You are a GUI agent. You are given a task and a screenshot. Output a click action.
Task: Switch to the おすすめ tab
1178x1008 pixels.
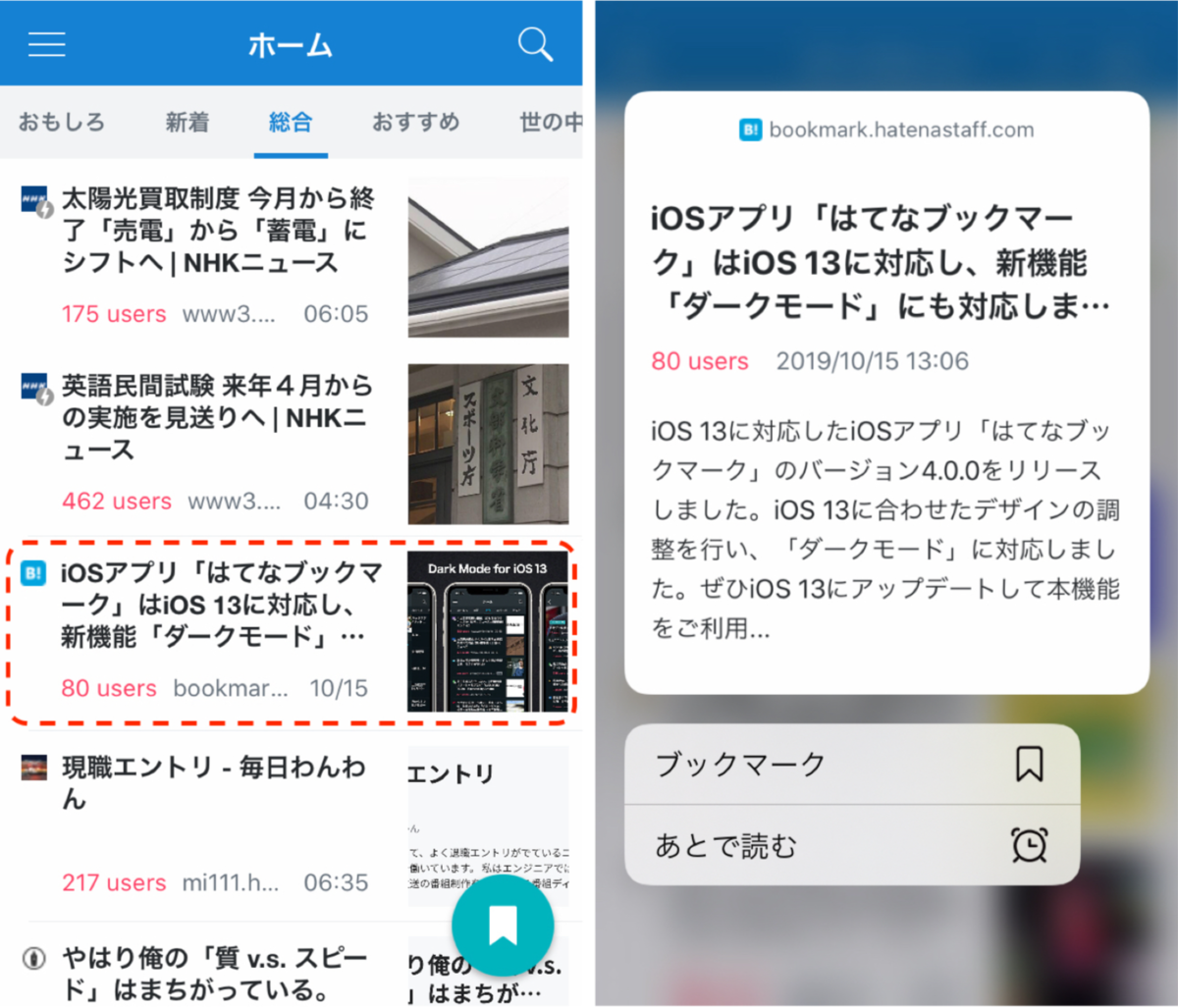(415, 122)
